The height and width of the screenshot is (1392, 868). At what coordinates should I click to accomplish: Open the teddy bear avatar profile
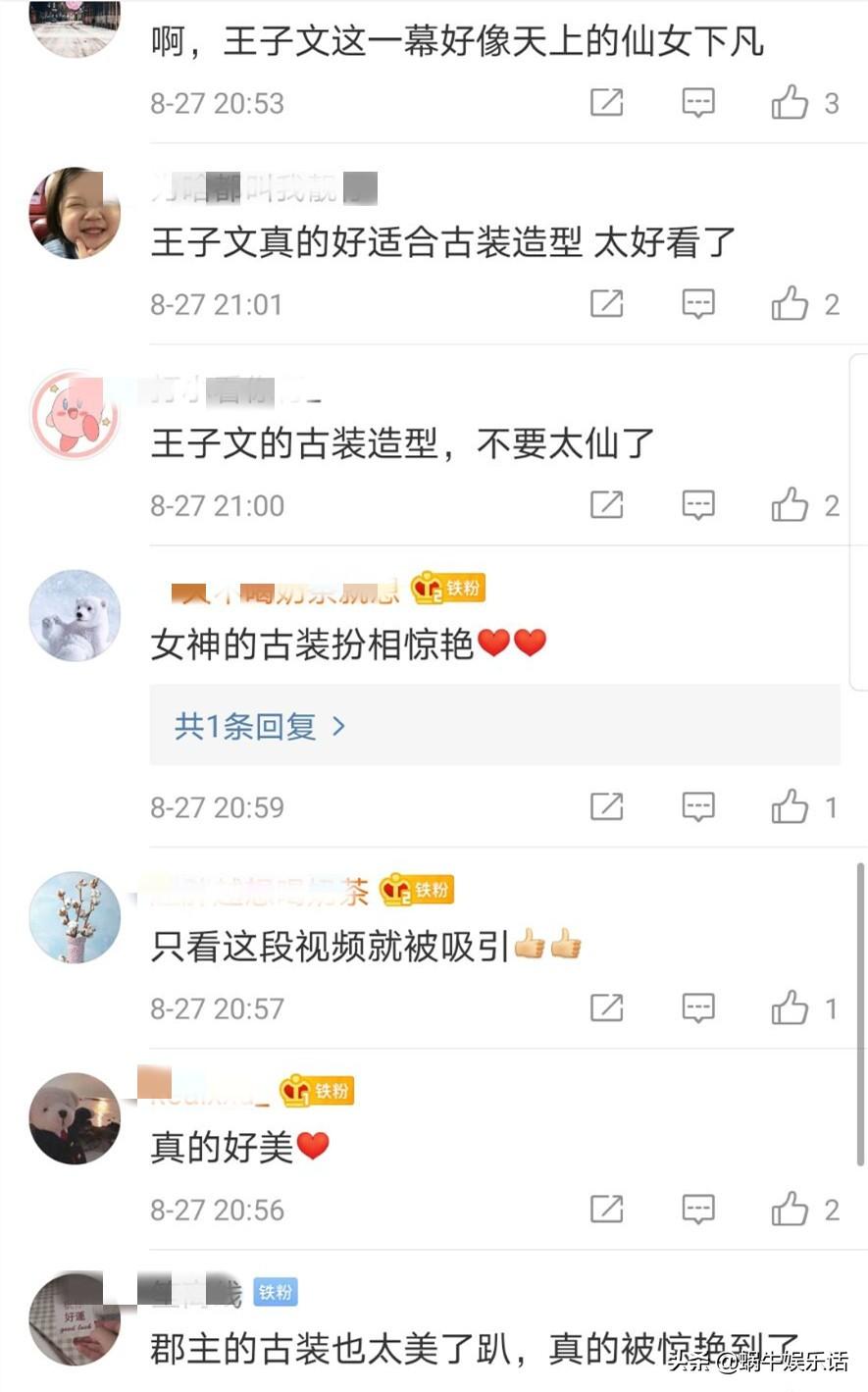tap(76, 1118)
